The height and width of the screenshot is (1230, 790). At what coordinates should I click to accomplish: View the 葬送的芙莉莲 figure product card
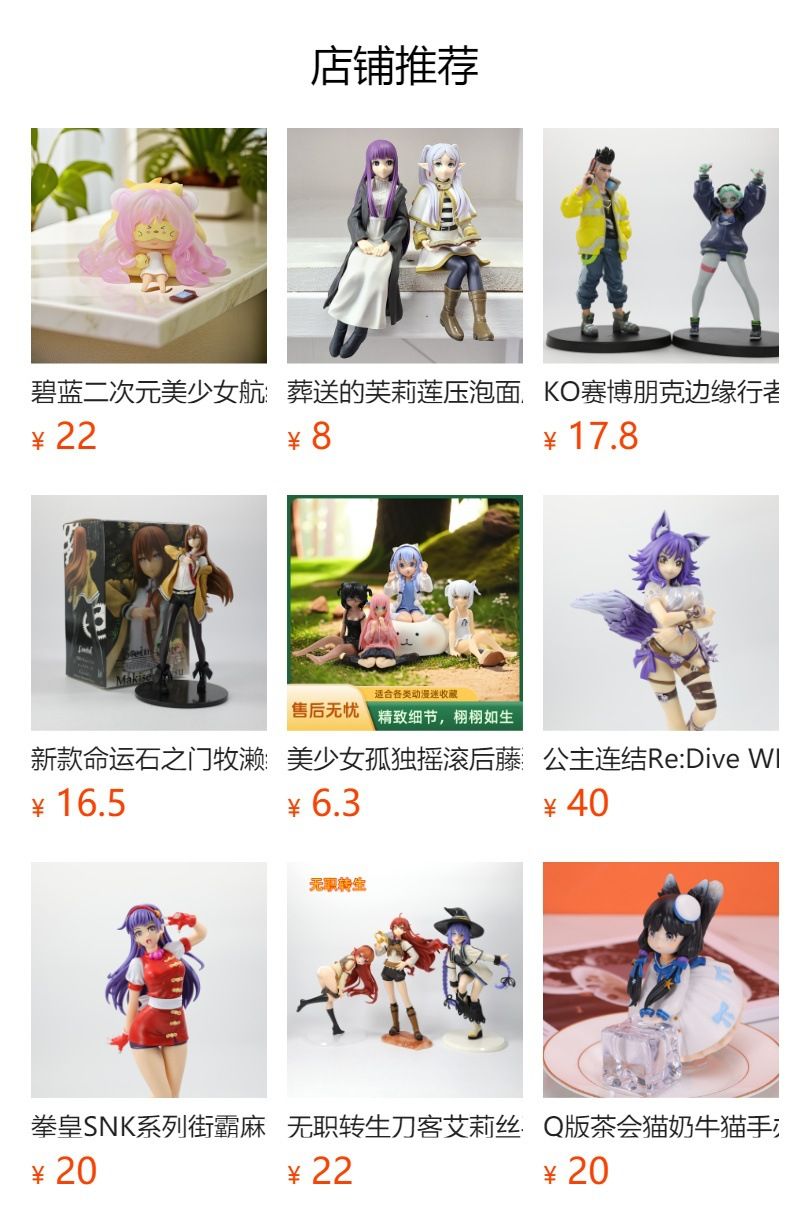(x=405, y=246)
